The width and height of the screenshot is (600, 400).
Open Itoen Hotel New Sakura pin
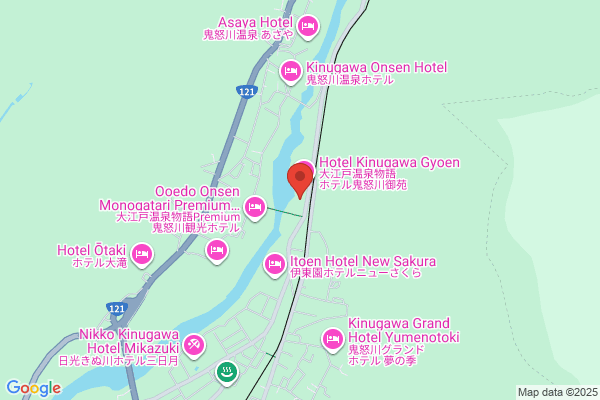click(x=275, y=264)
